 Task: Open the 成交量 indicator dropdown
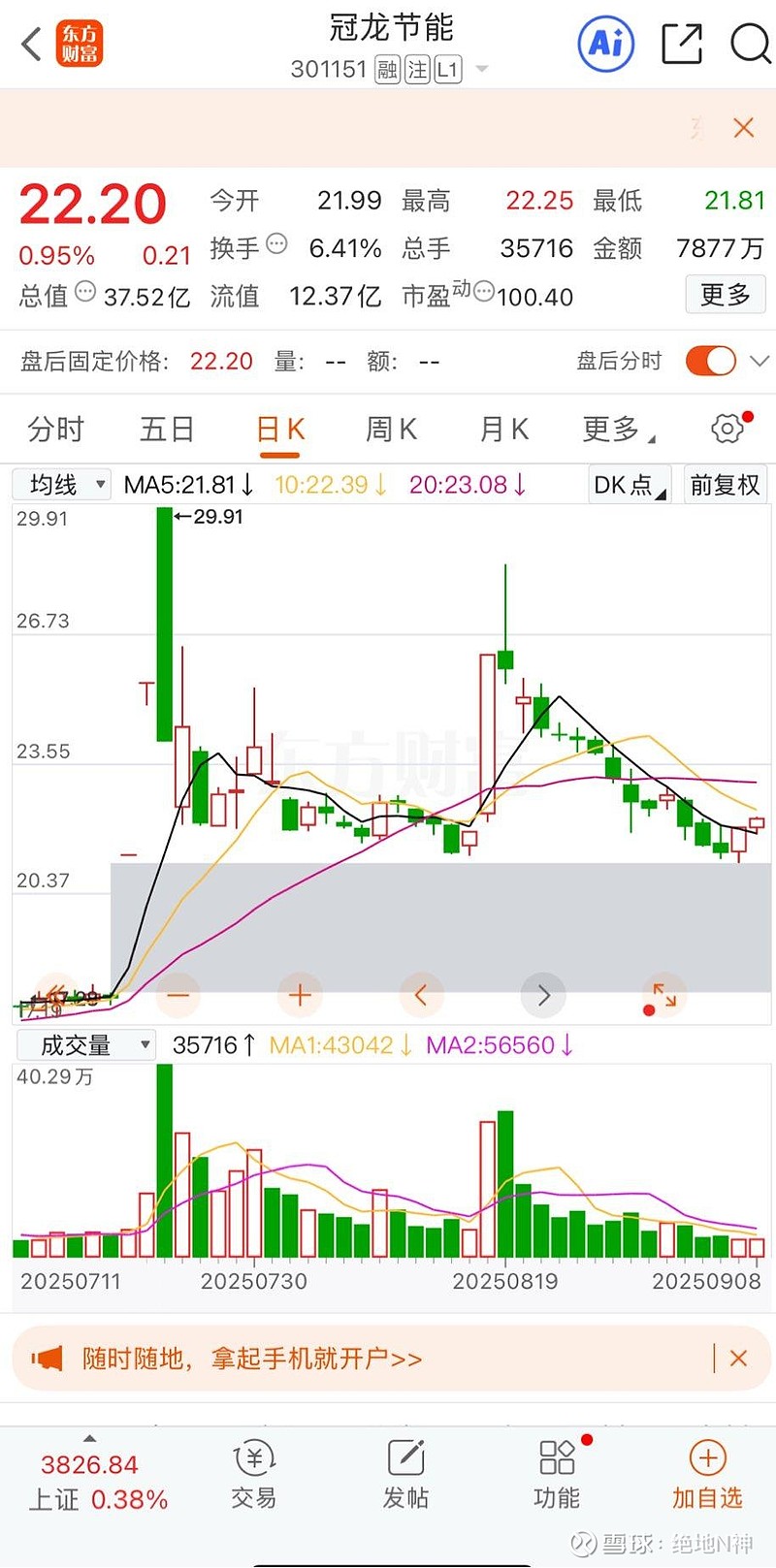(x=85, y=1045)
